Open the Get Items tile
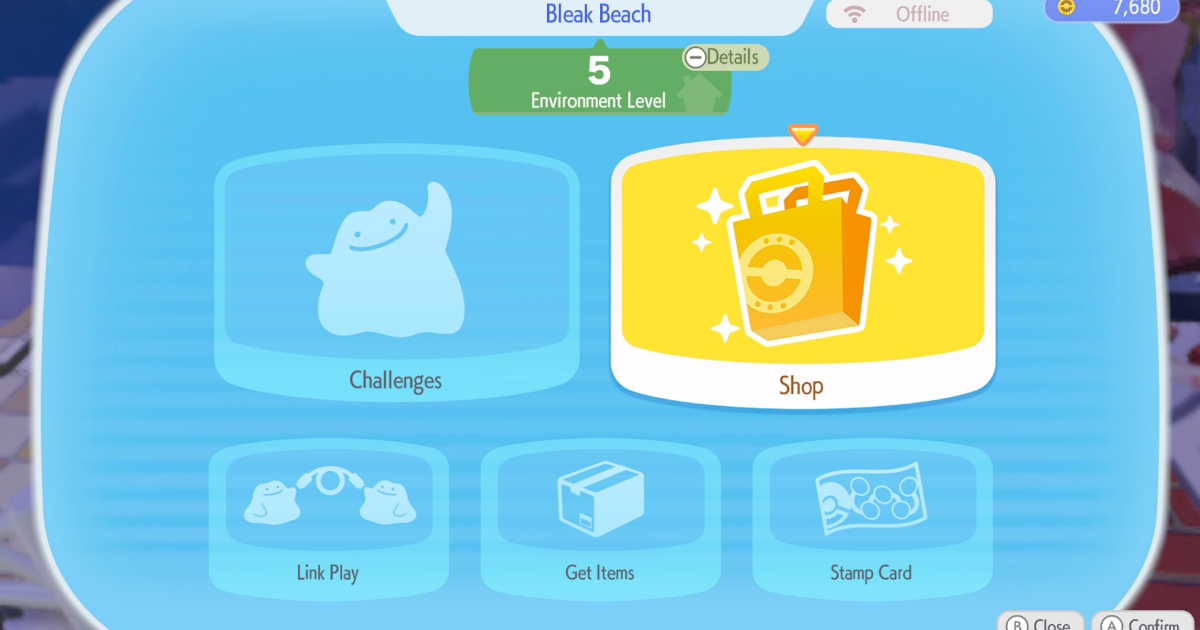The width and height of the screenshot is (1200, 630). click(x=599, y=517)
